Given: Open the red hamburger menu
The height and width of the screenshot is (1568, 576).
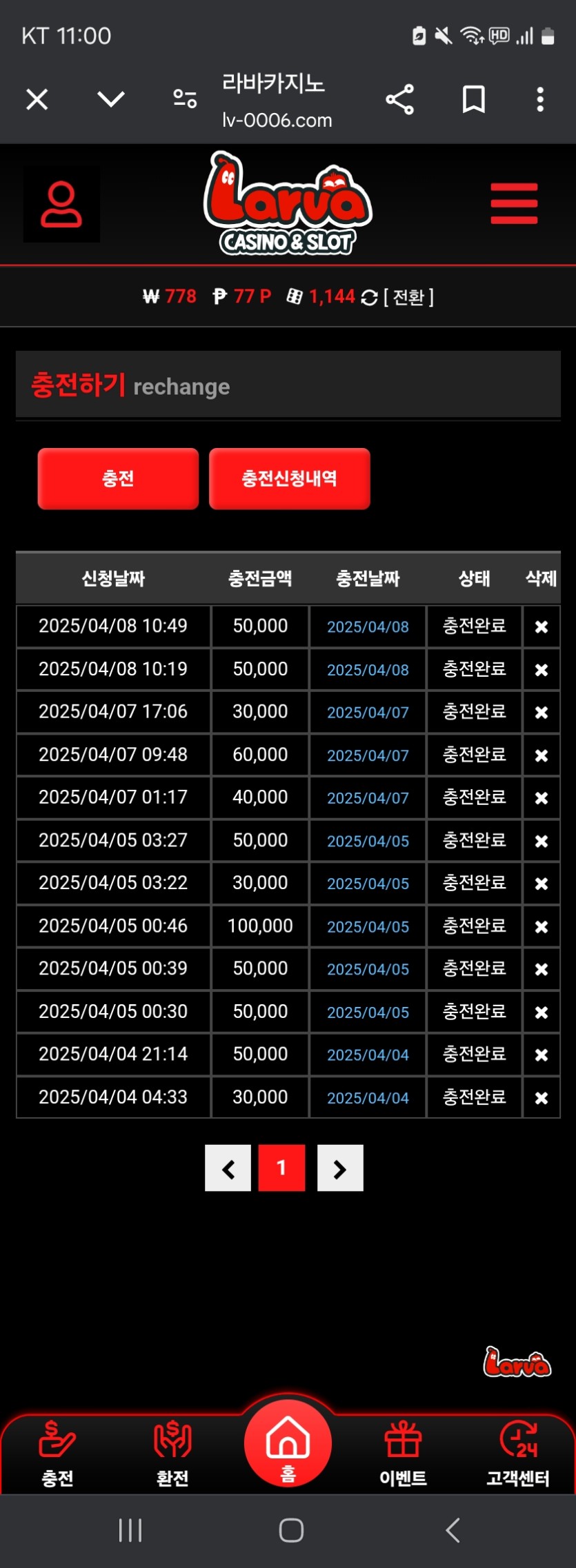Looking at the screenshot, I should (514, 203).
